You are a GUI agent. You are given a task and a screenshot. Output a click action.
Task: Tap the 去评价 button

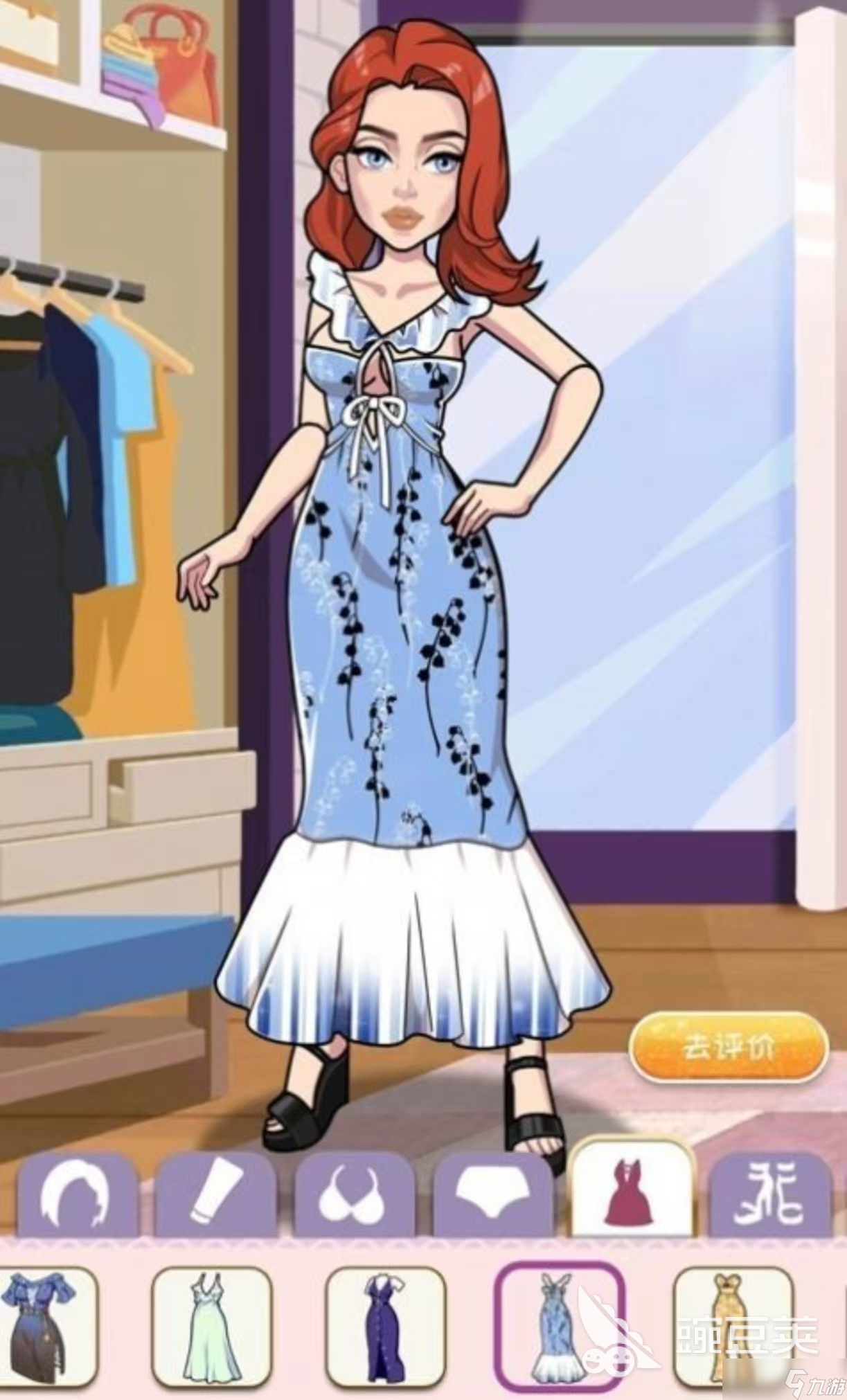(x=729, y=1047)
